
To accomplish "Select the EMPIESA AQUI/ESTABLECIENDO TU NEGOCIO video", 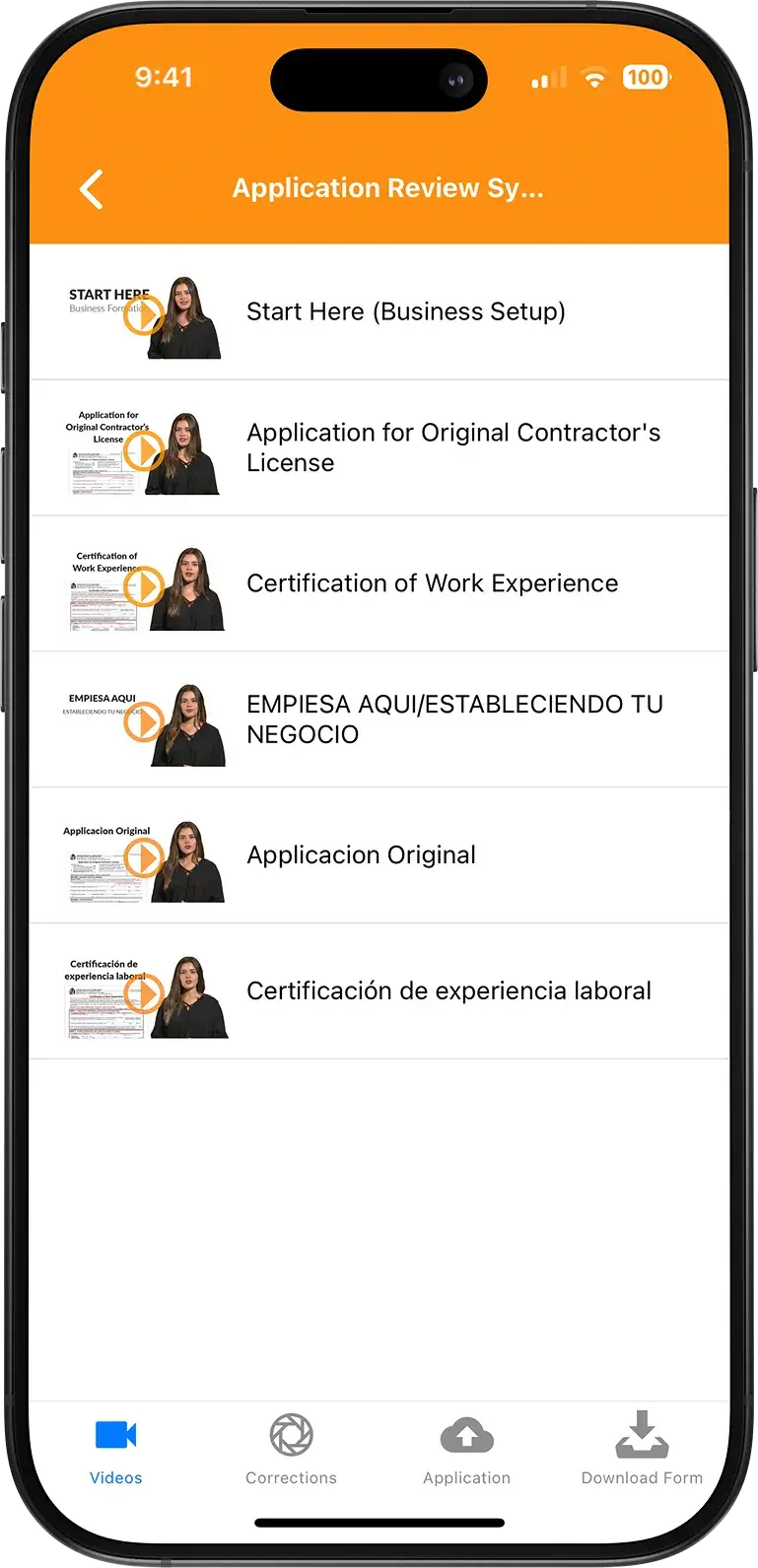I will pos(453,718).
